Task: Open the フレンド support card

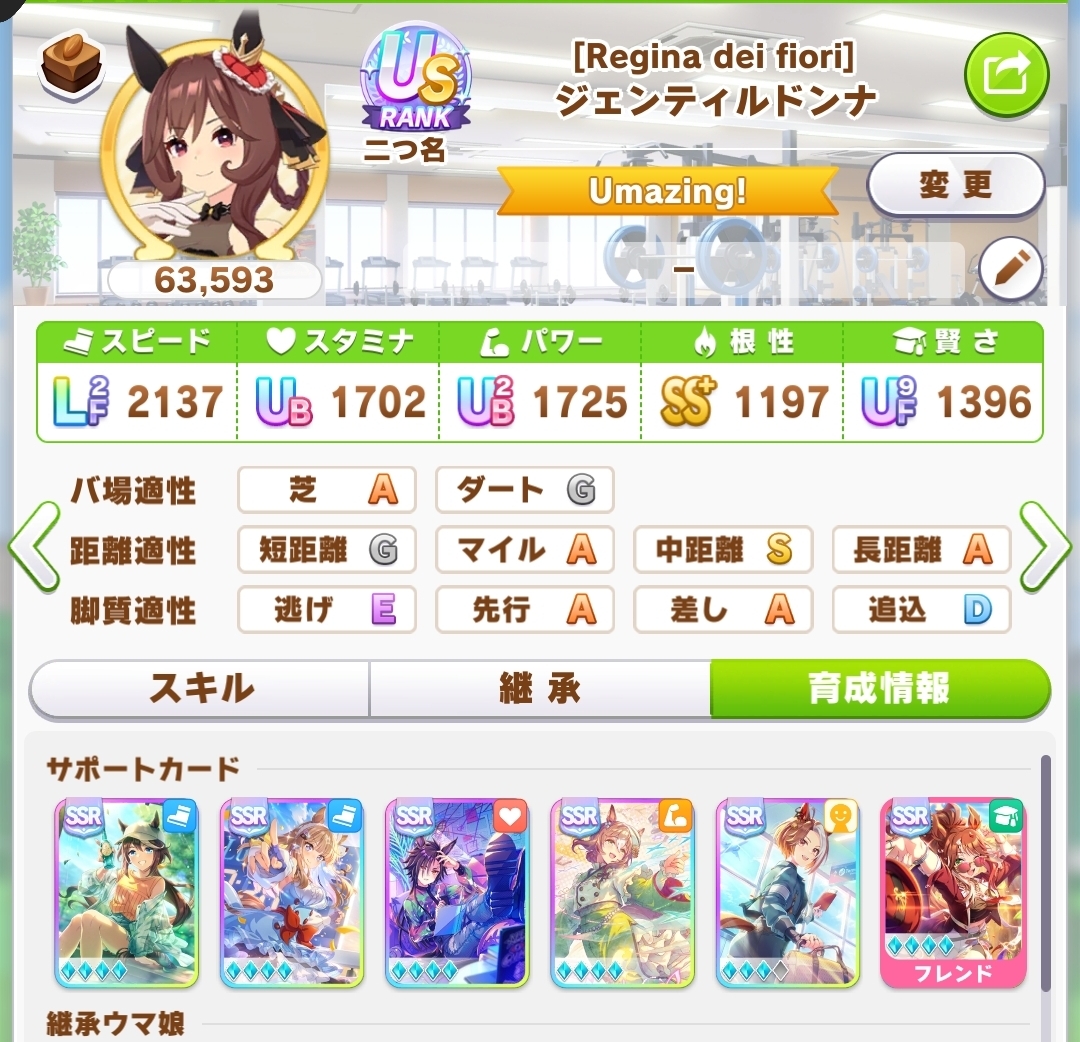Action: pyautogui.click(x=953, y=891)
